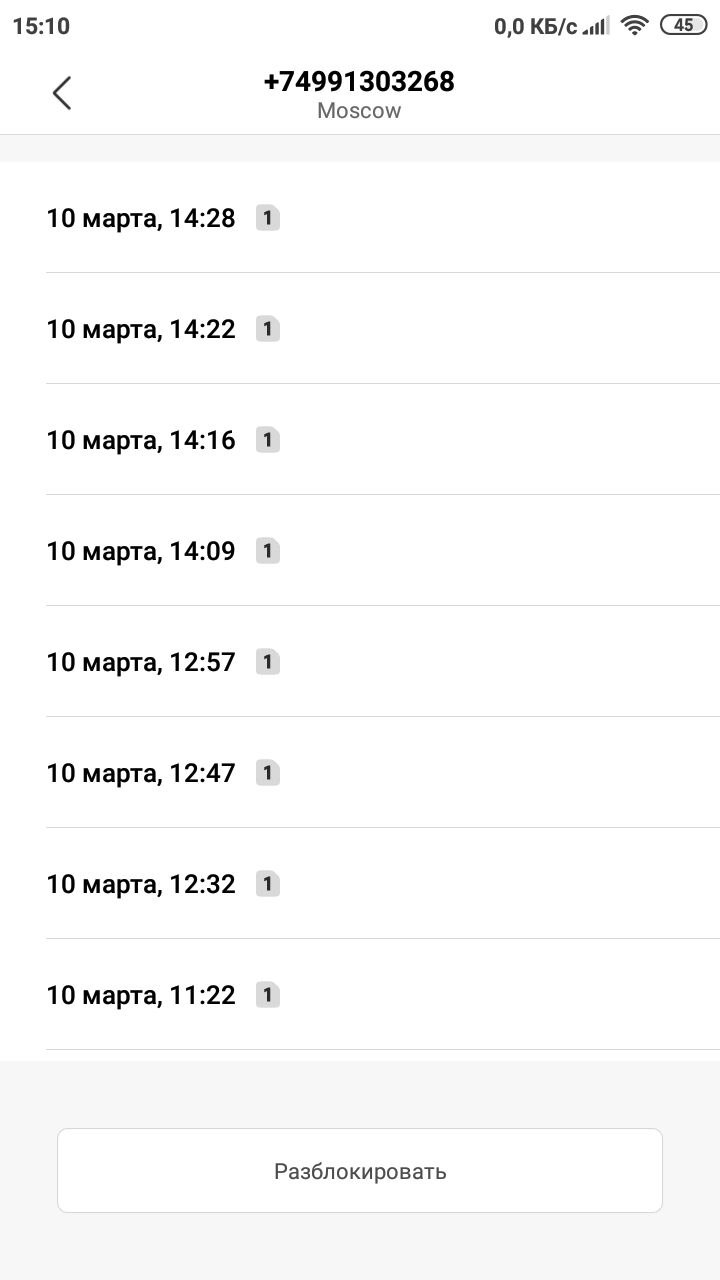Select the 10 марта, 14:22 entry
Screen dimensions: 720x1280
(x=360, y=329)
